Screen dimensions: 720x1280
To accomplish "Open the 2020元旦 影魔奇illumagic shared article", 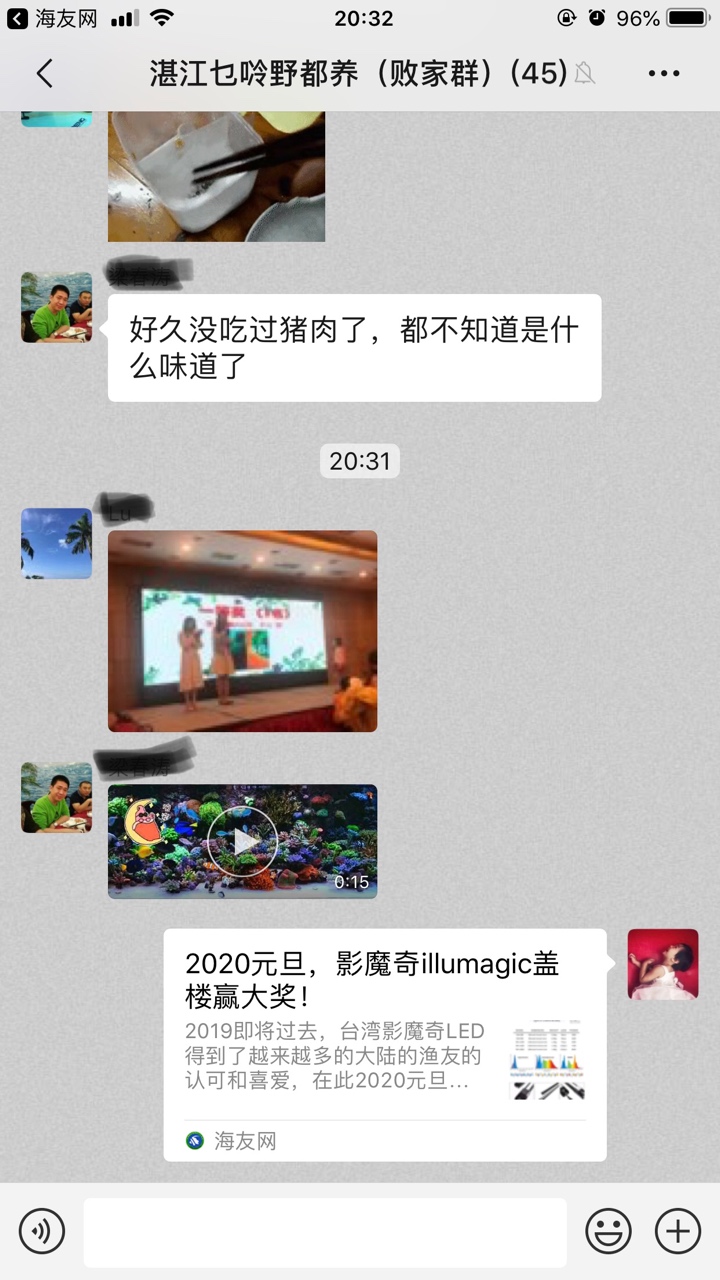I will (x=385, y=1044).
